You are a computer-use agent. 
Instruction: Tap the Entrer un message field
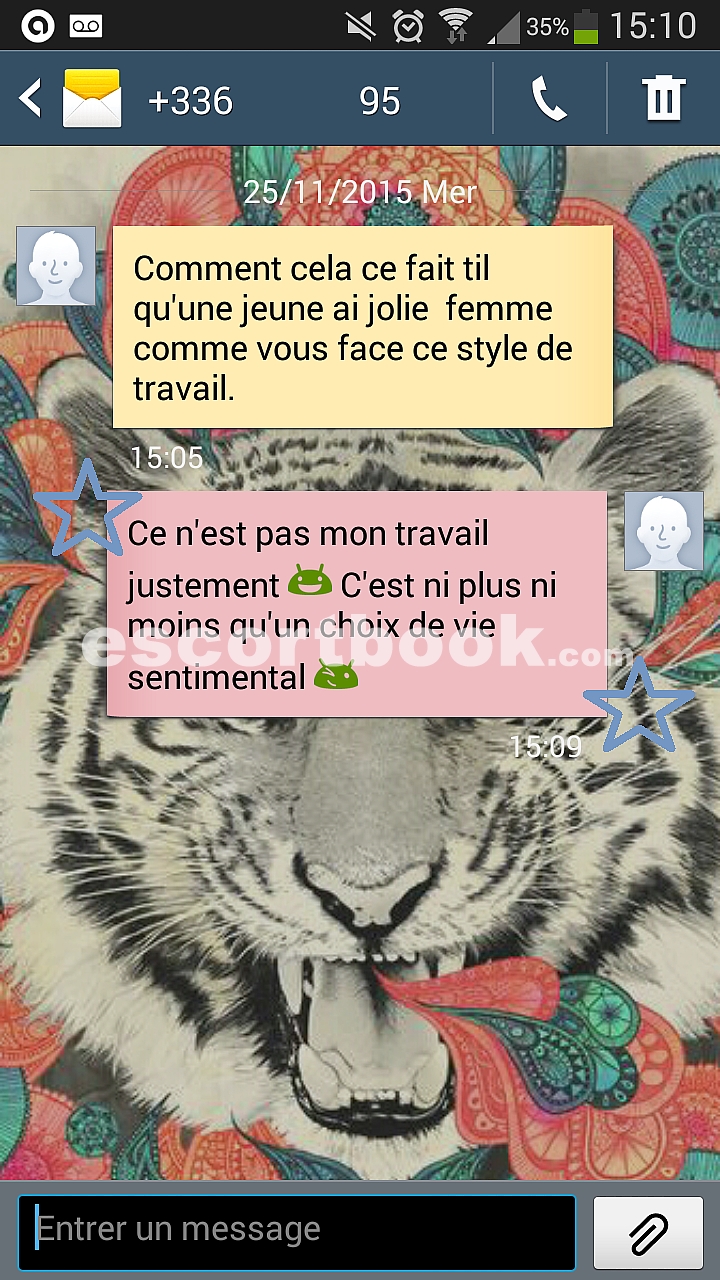(297, 1232)
